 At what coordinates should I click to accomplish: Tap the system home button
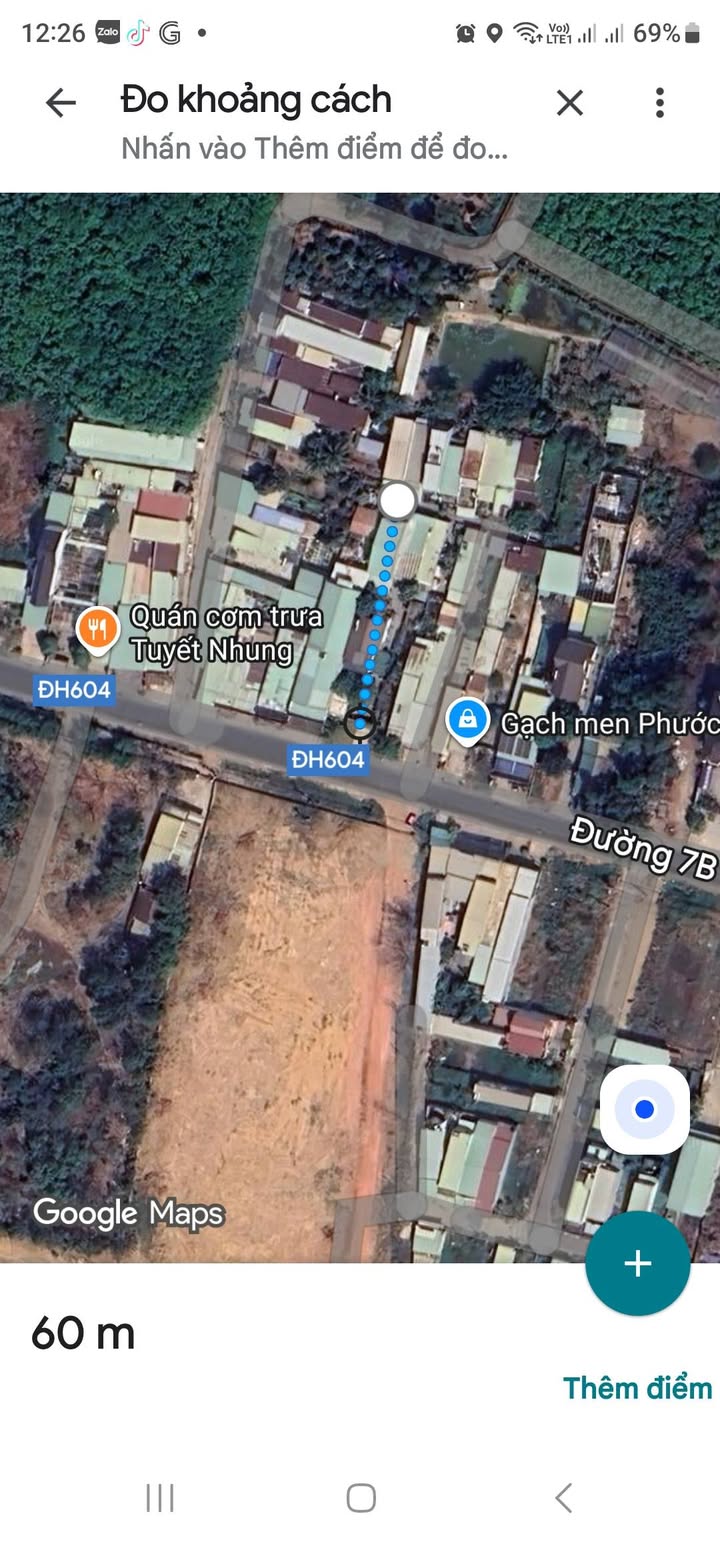point(360,1497)
